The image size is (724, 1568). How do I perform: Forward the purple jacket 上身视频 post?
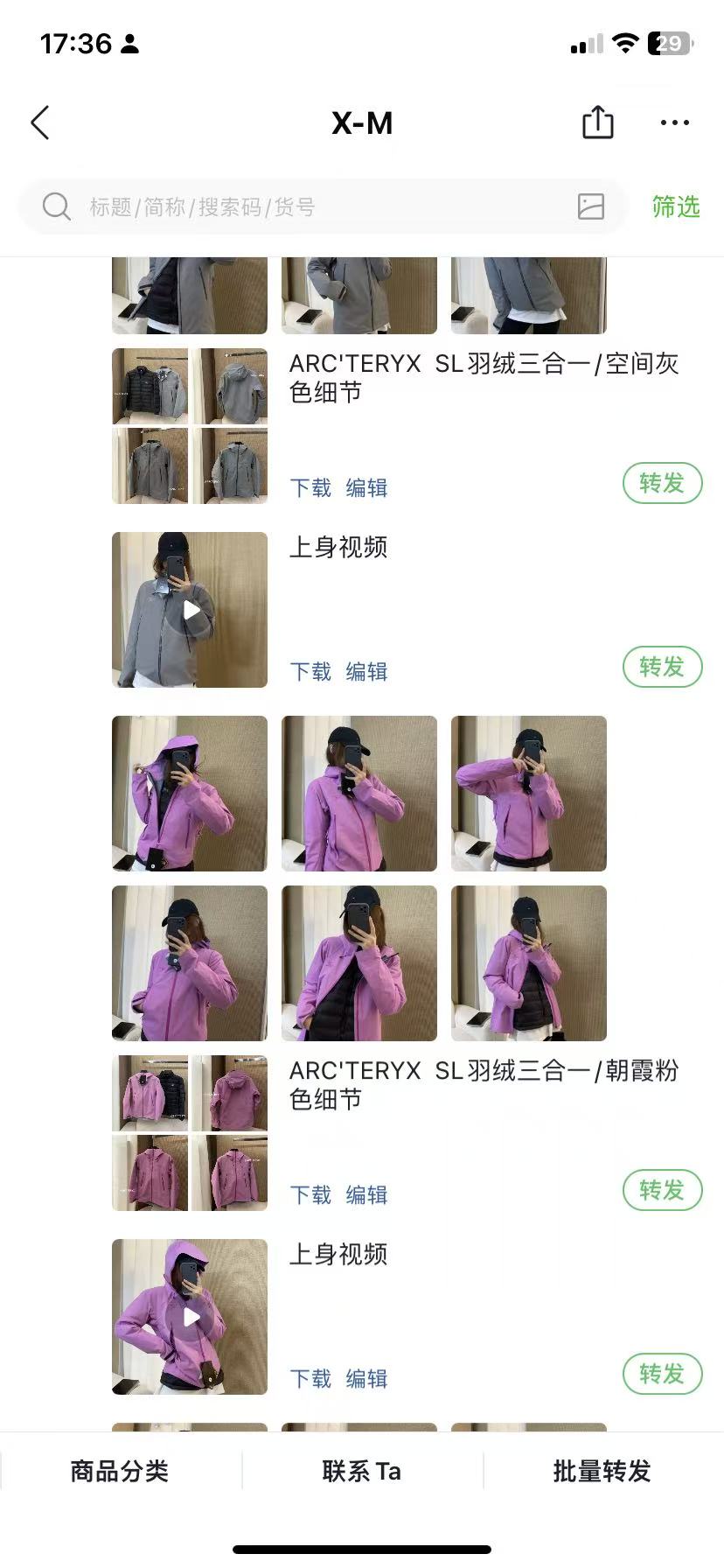pyautogui.click(x=662, y=1374)
